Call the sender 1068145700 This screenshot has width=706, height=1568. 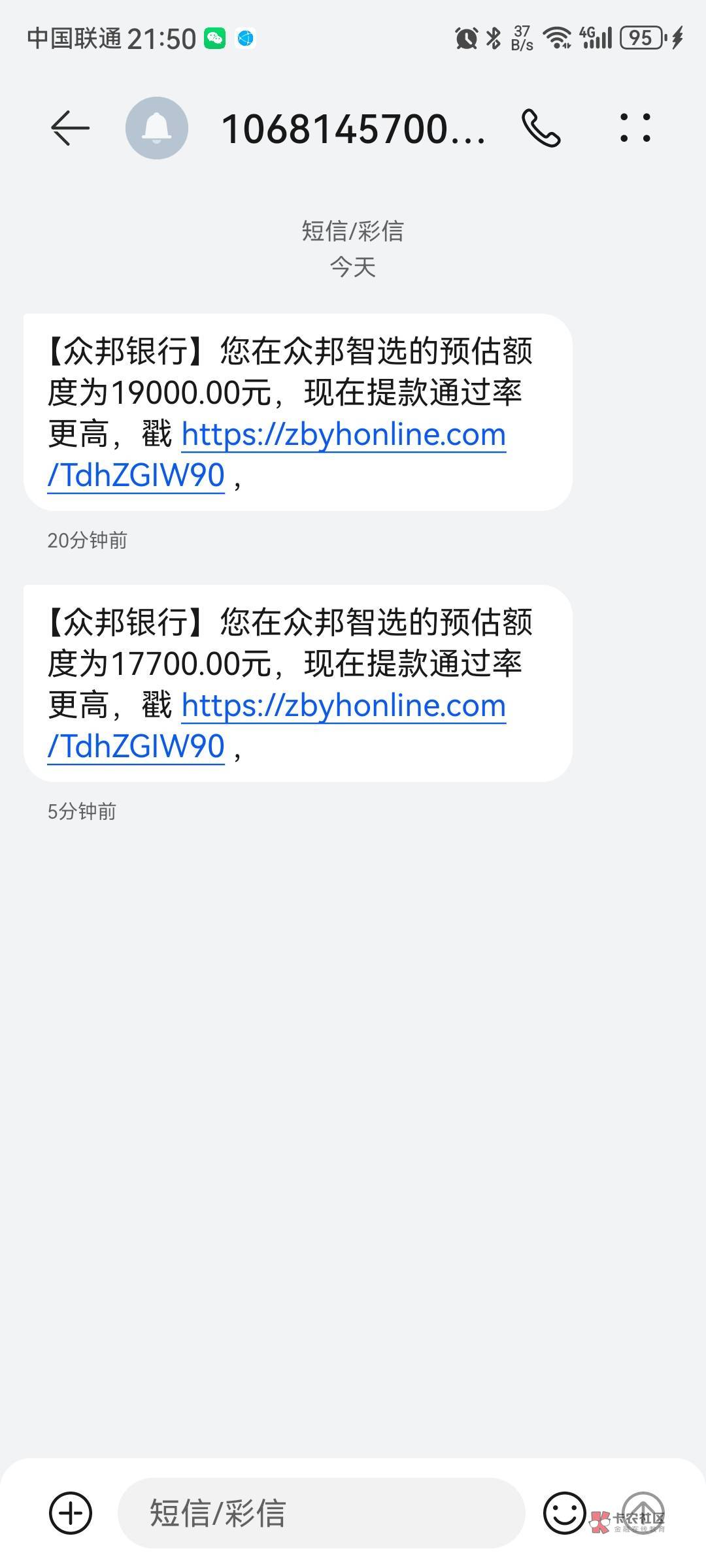tap(541, 128)
